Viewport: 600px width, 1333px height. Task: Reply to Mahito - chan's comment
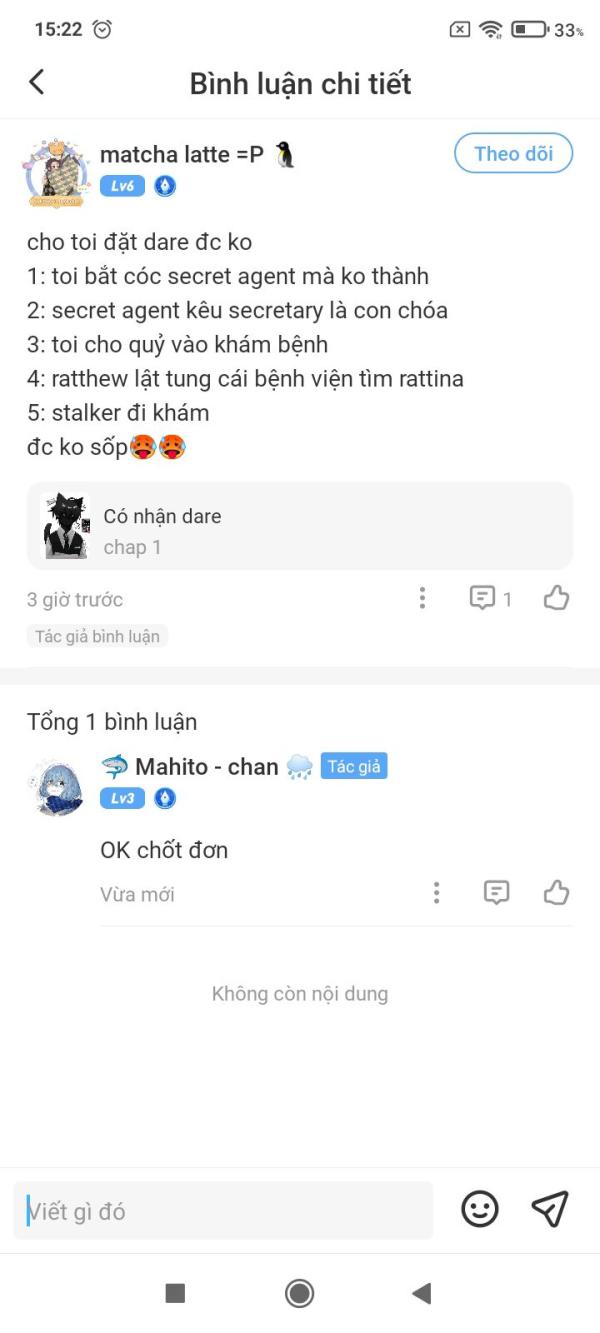pyautogui.click(x=497, y=893)
